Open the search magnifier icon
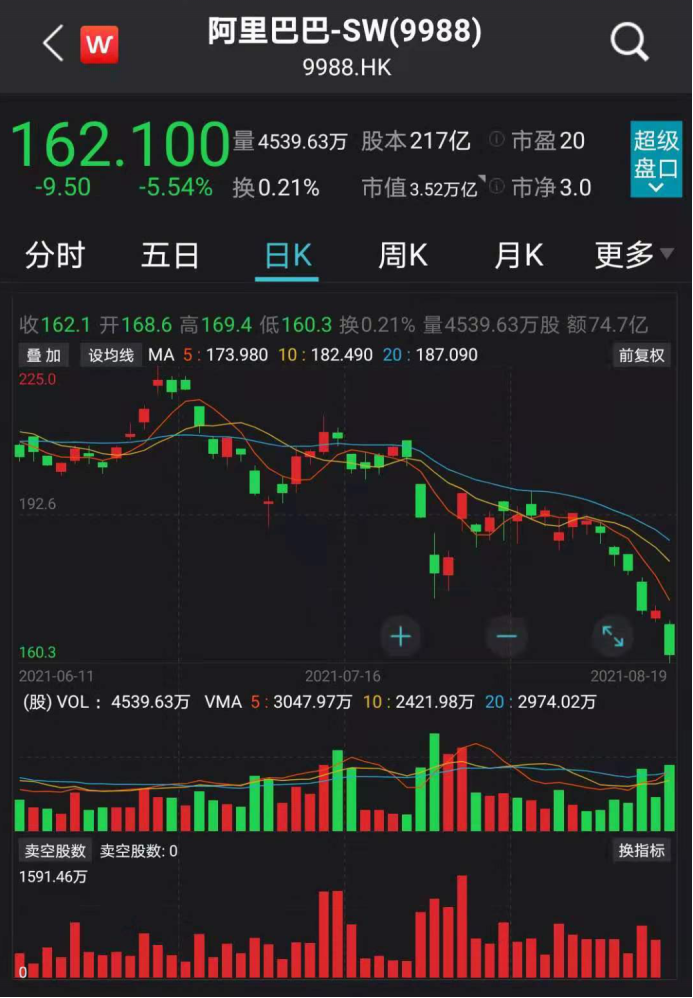This screenshot has height=998, width=693. tap(630, 42)
